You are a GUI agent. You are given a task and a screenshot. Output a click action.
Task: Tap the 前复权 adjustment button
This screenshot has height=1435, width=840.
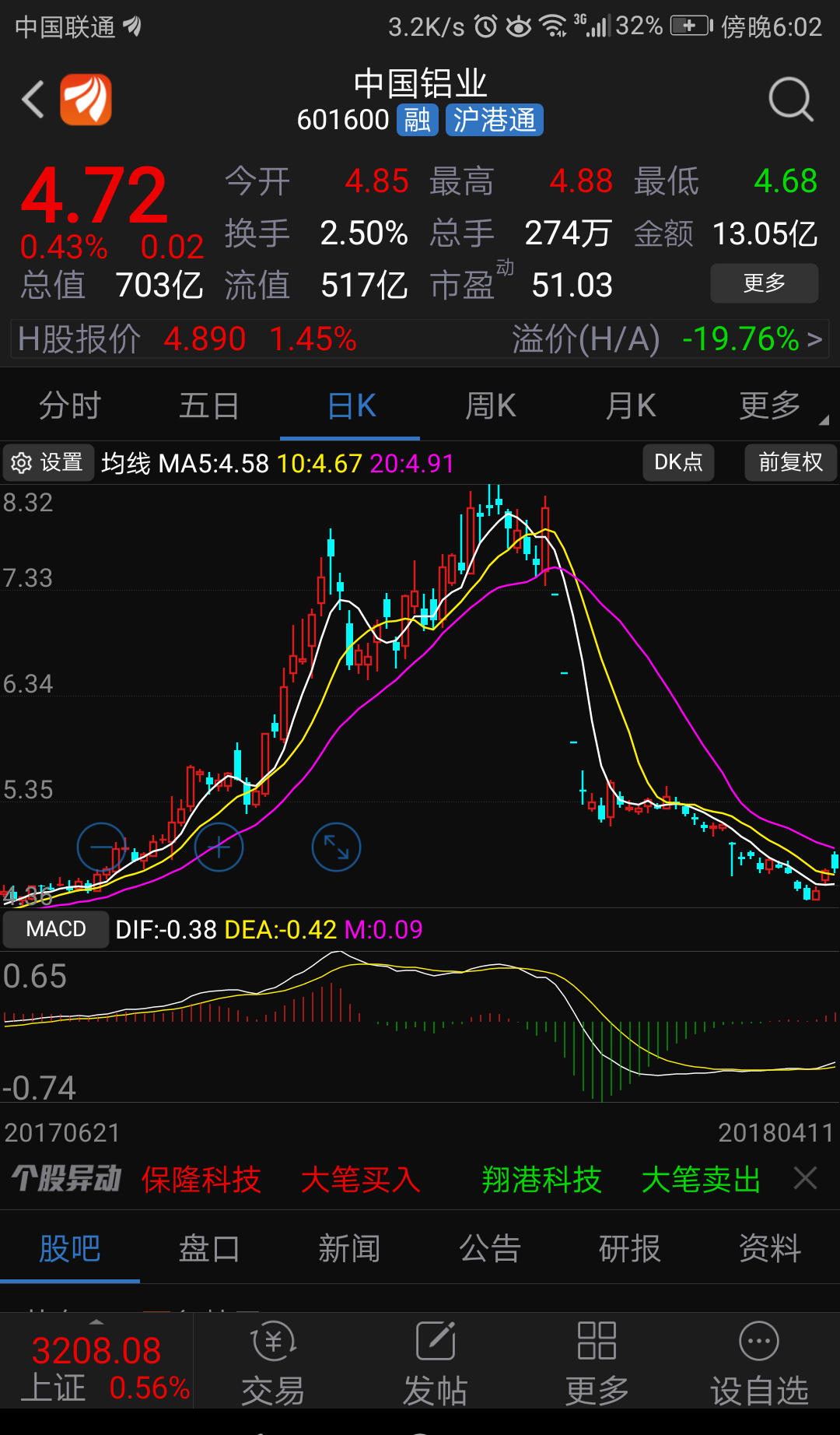(x=790, y=463)
